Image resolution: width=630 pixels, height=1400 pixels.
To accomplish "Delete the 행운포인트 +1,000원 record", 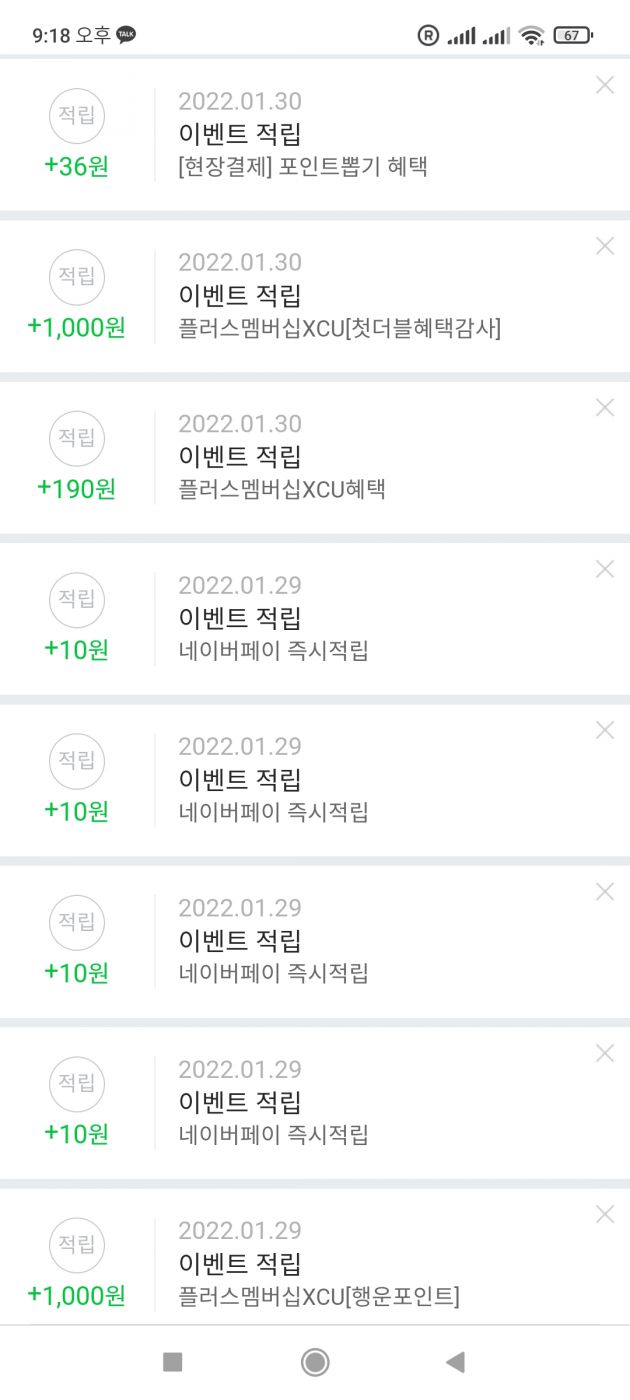I will click(x=604, y=1215).
